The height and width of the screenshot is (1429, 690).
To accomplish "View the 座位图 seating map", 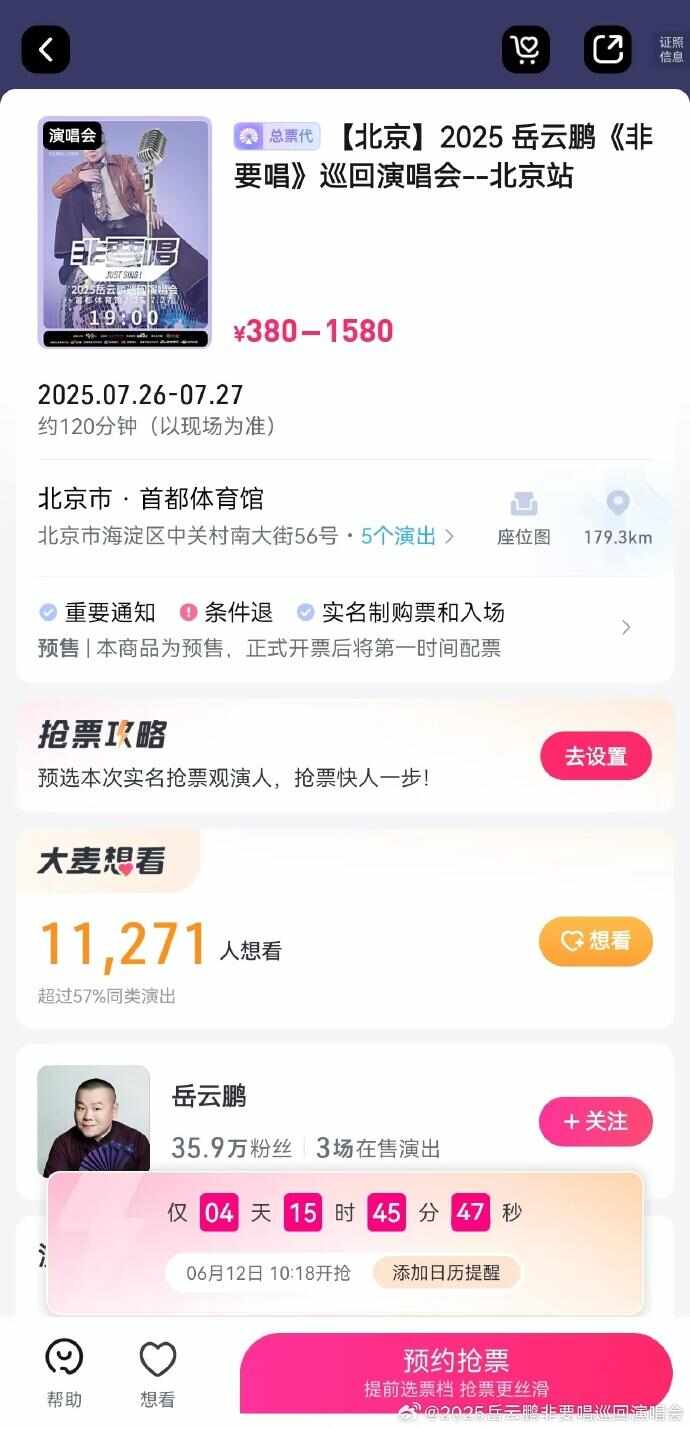I will coord(524,518).
